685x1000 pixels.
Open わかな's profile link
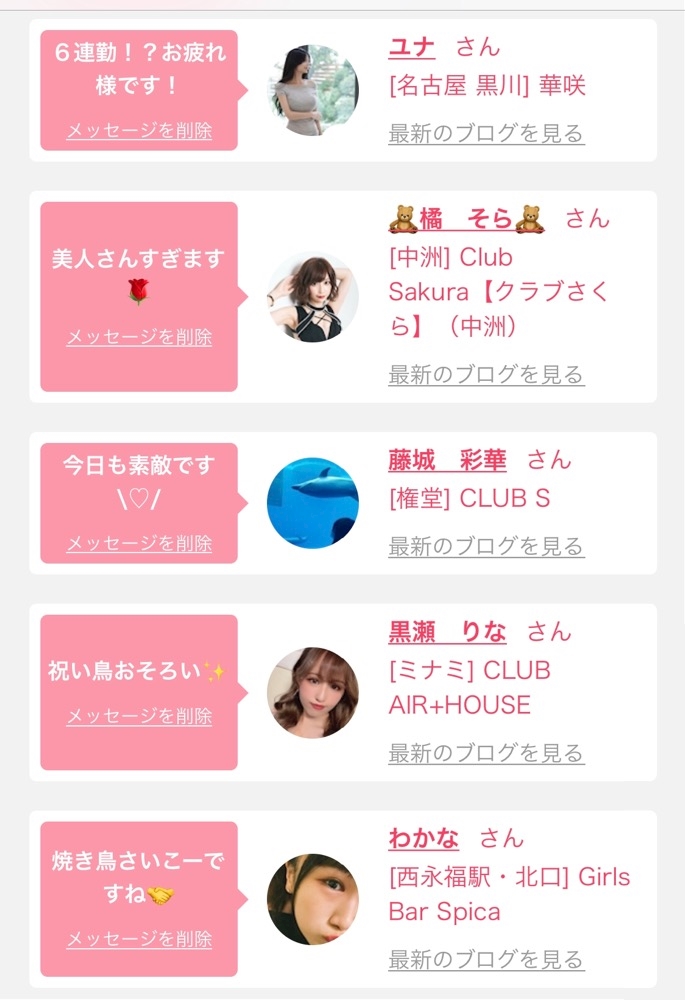pos(423,838)
